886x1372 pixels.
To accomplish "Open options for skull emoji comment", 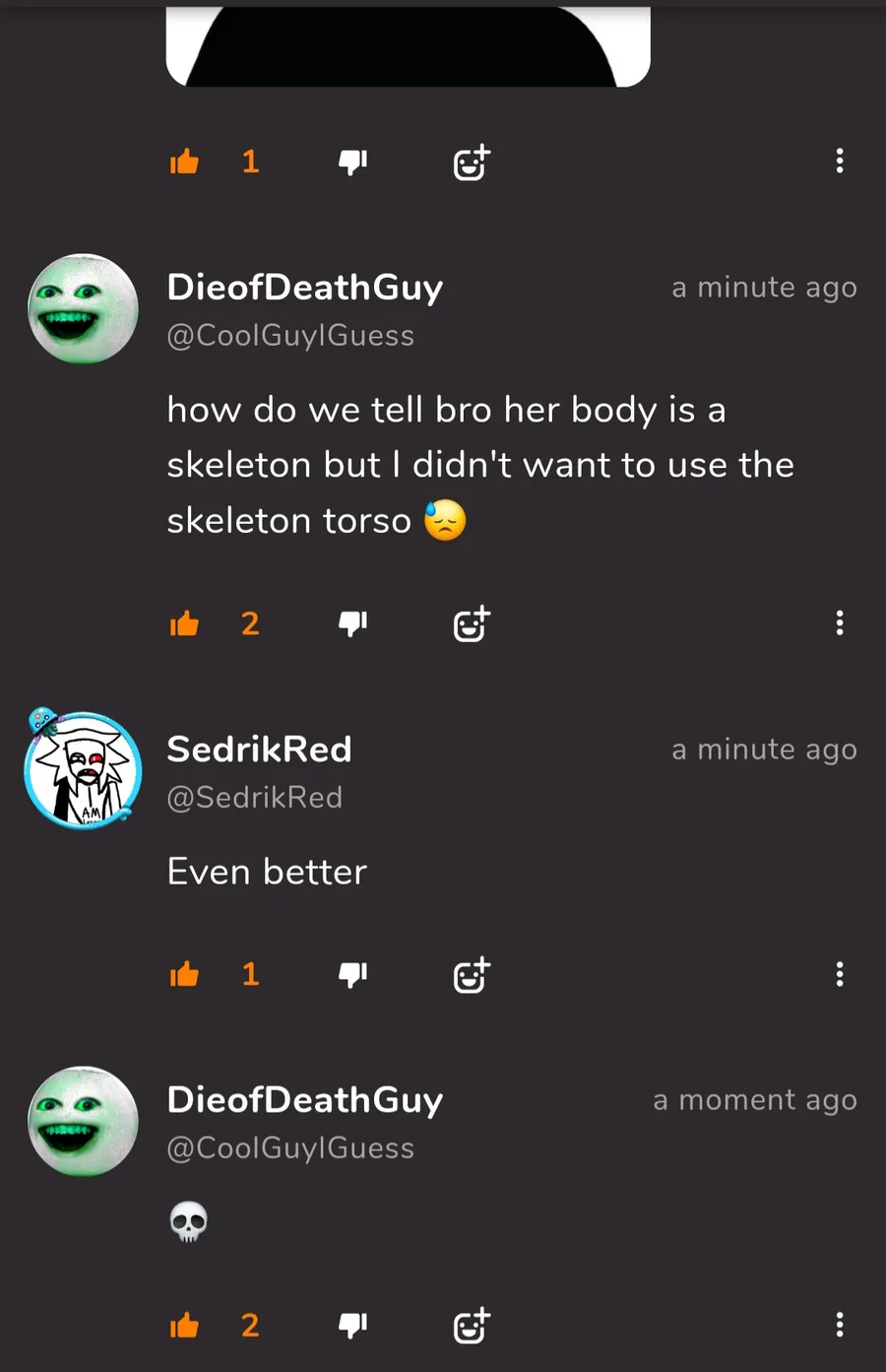I will (840, 1325).
